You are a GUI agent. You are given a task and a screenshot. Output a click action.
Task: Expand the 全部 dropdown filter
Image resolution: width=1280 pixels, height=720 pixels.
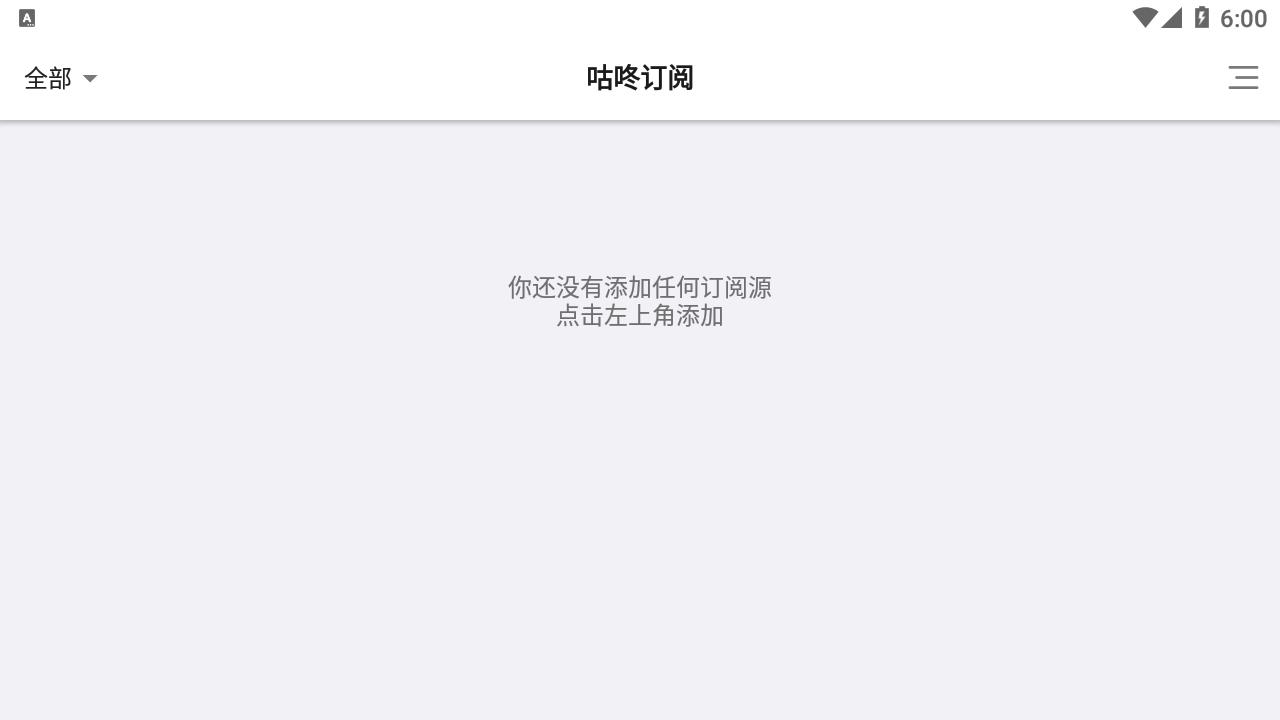(60, 78)
